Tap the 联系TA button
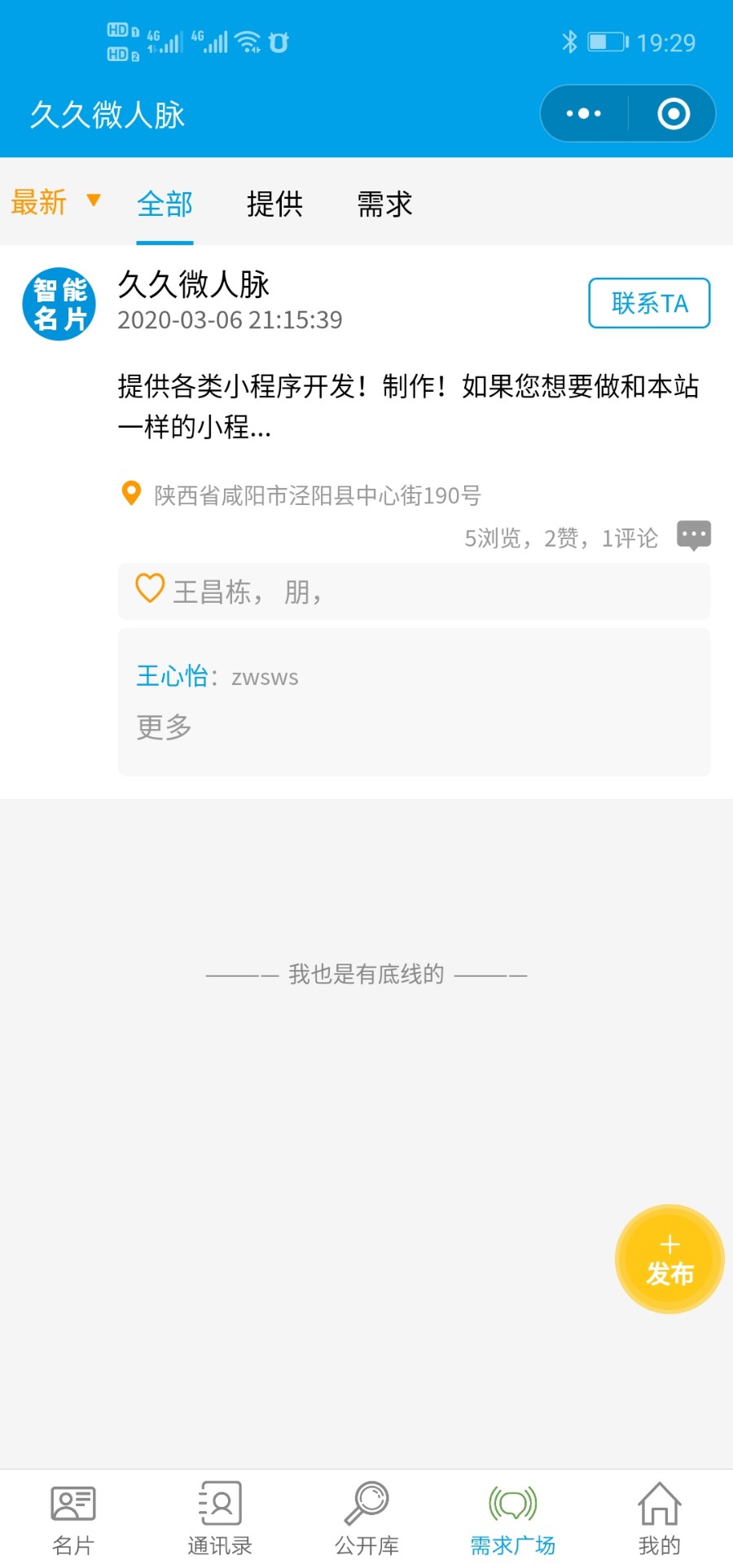The height and width of the screenshot is (1568, 733). (x=649, y=302)
